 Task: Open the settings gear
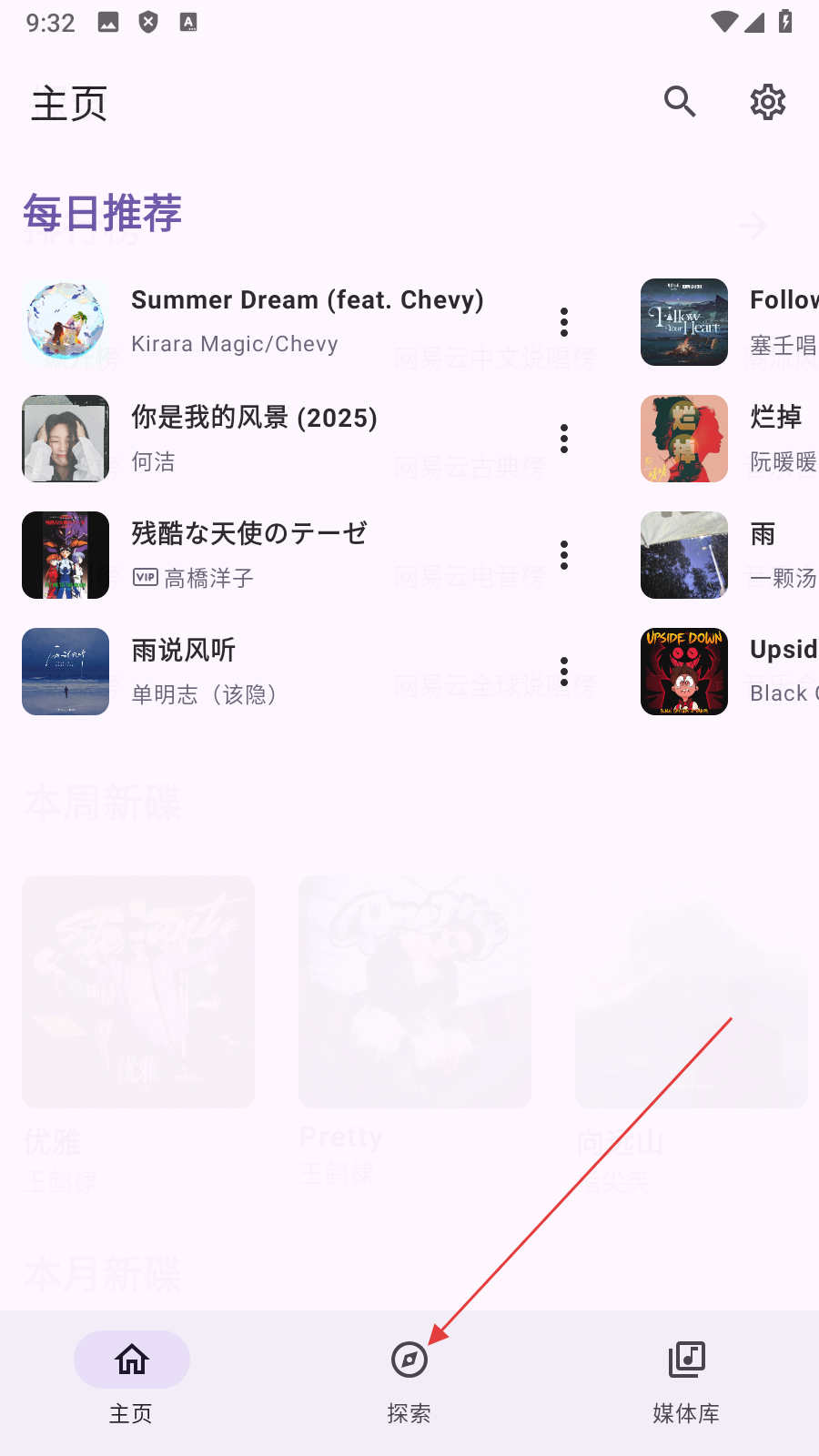point(767,102)
